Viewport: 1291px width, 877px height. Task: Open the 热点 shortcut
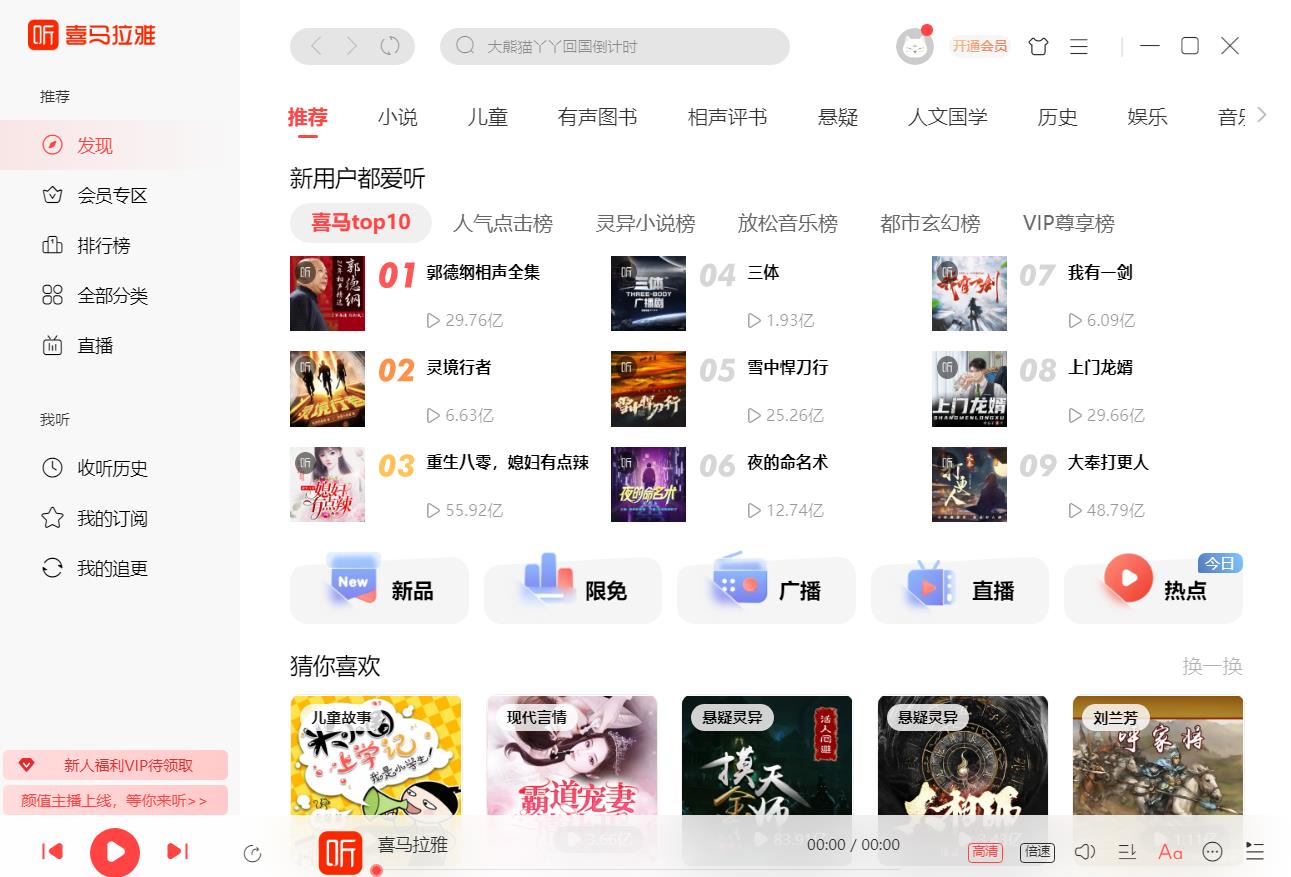1153,590
